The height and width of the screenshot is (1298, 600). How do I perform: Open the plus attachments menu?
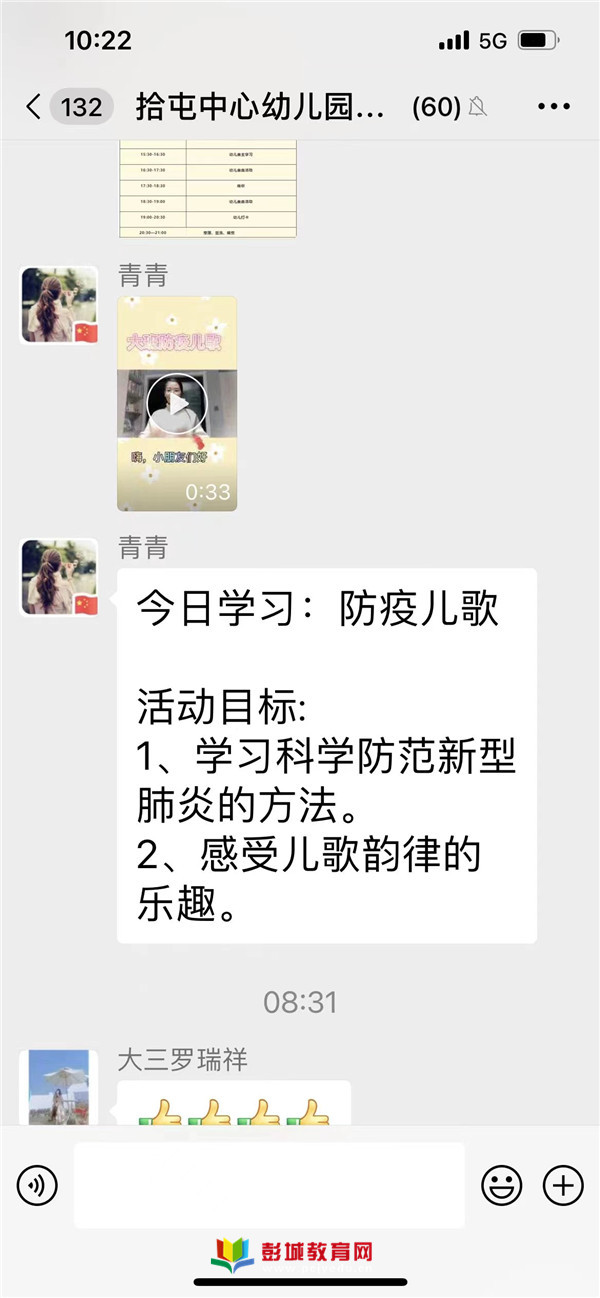(563, 1186)
